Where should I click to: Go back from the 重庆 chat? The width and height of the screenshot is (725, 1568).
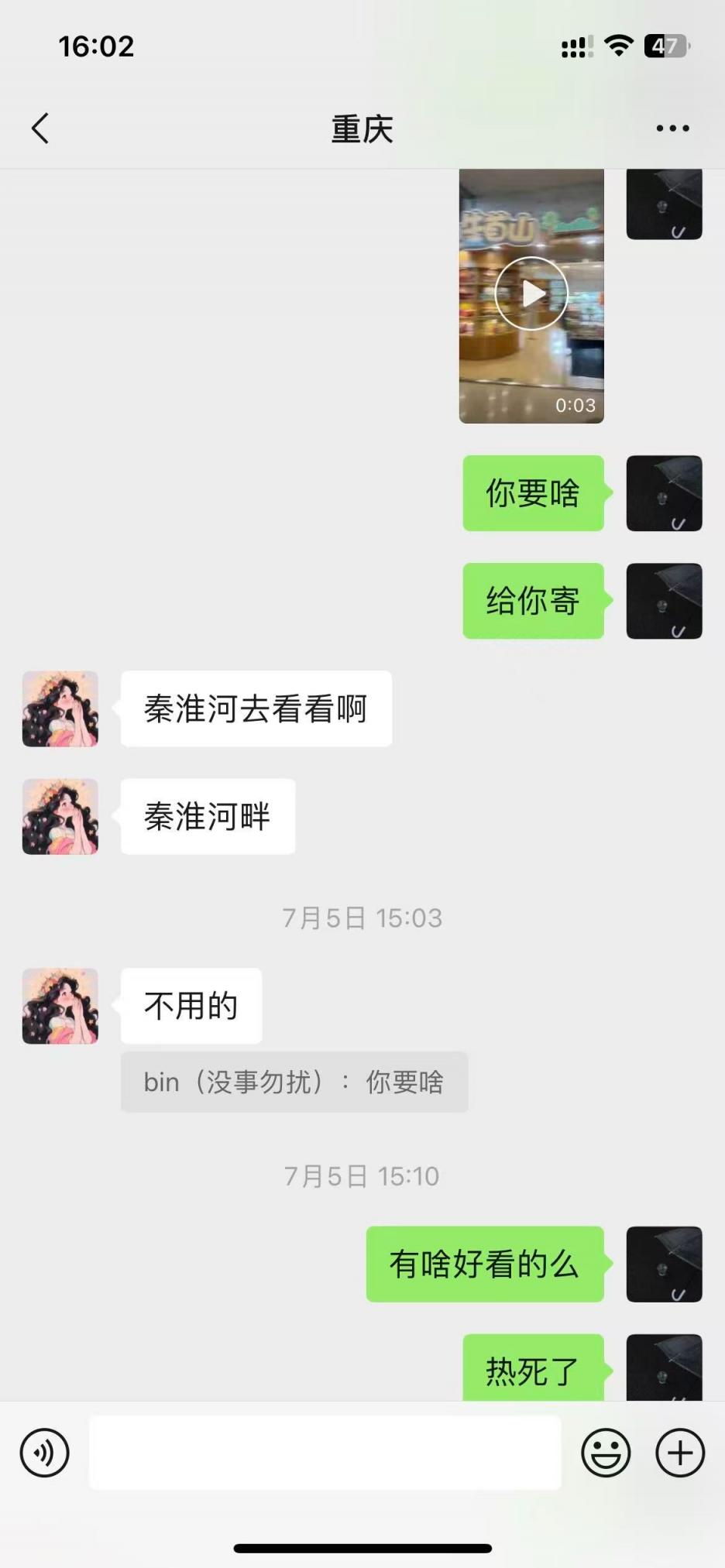[x=40, y=129]
